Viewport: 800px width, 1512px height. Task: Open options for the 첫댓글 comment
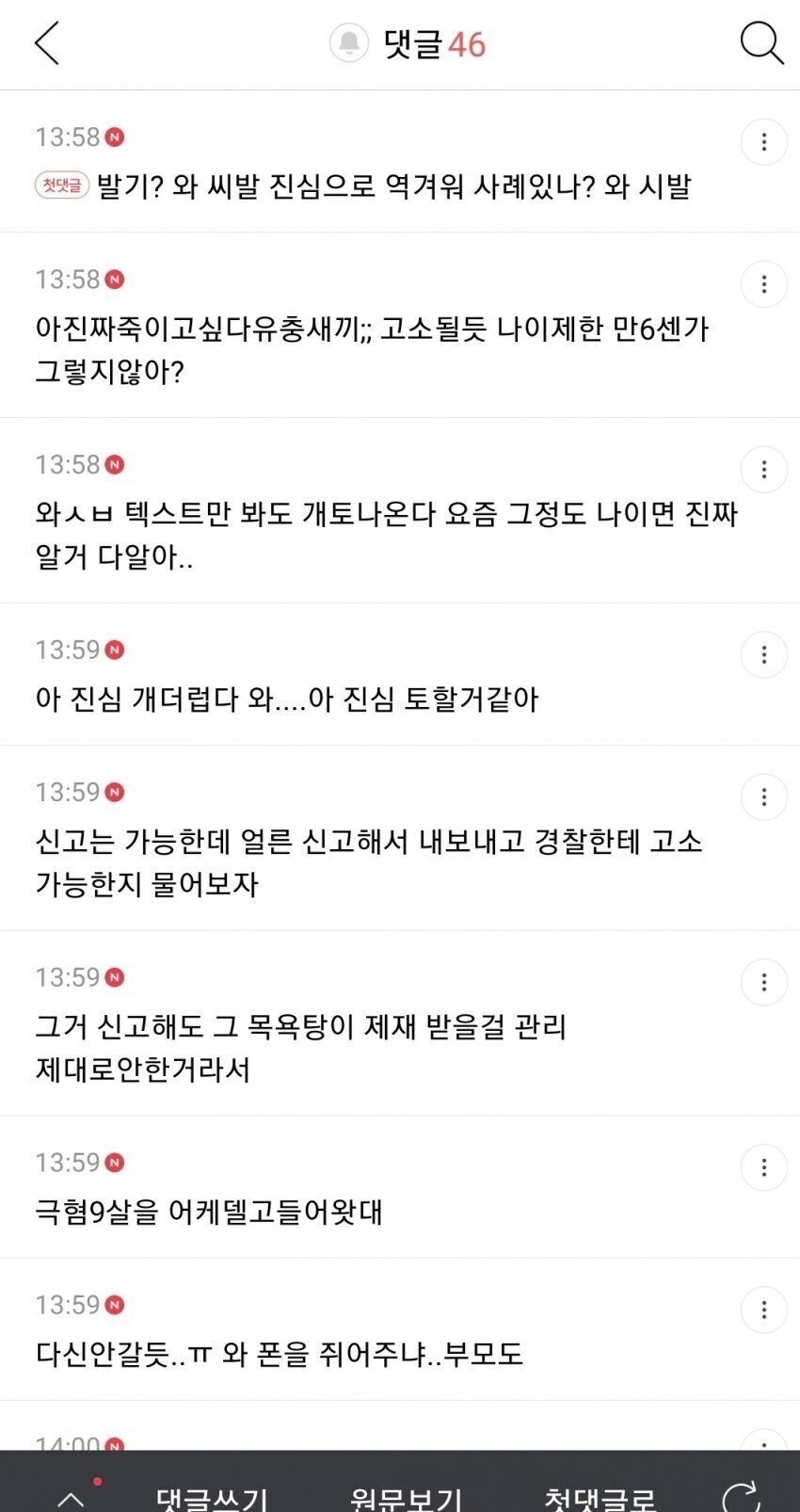(x=763, y=142)
